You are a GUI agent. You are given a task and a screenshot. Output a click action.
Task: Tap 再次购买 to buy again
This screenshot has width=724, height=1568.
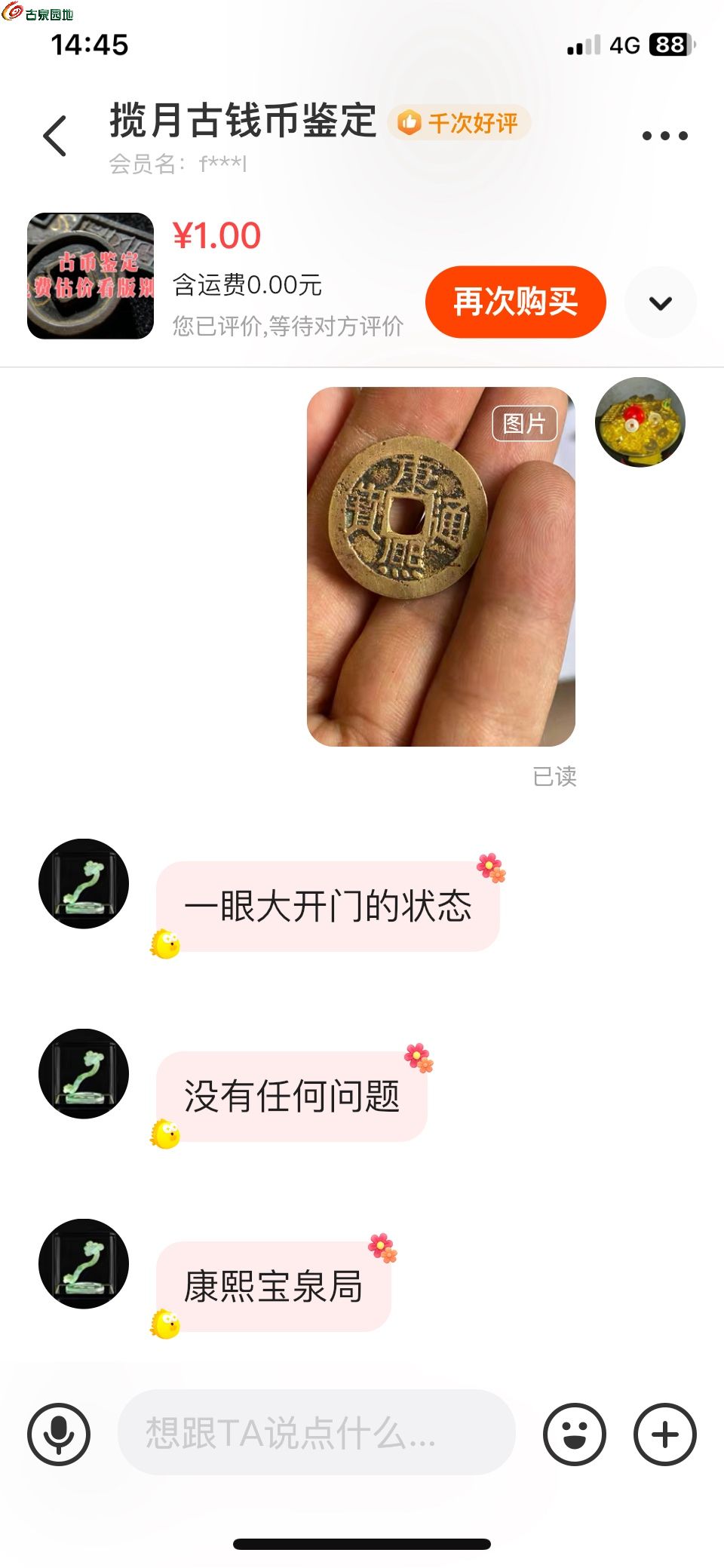coord(515,302)
